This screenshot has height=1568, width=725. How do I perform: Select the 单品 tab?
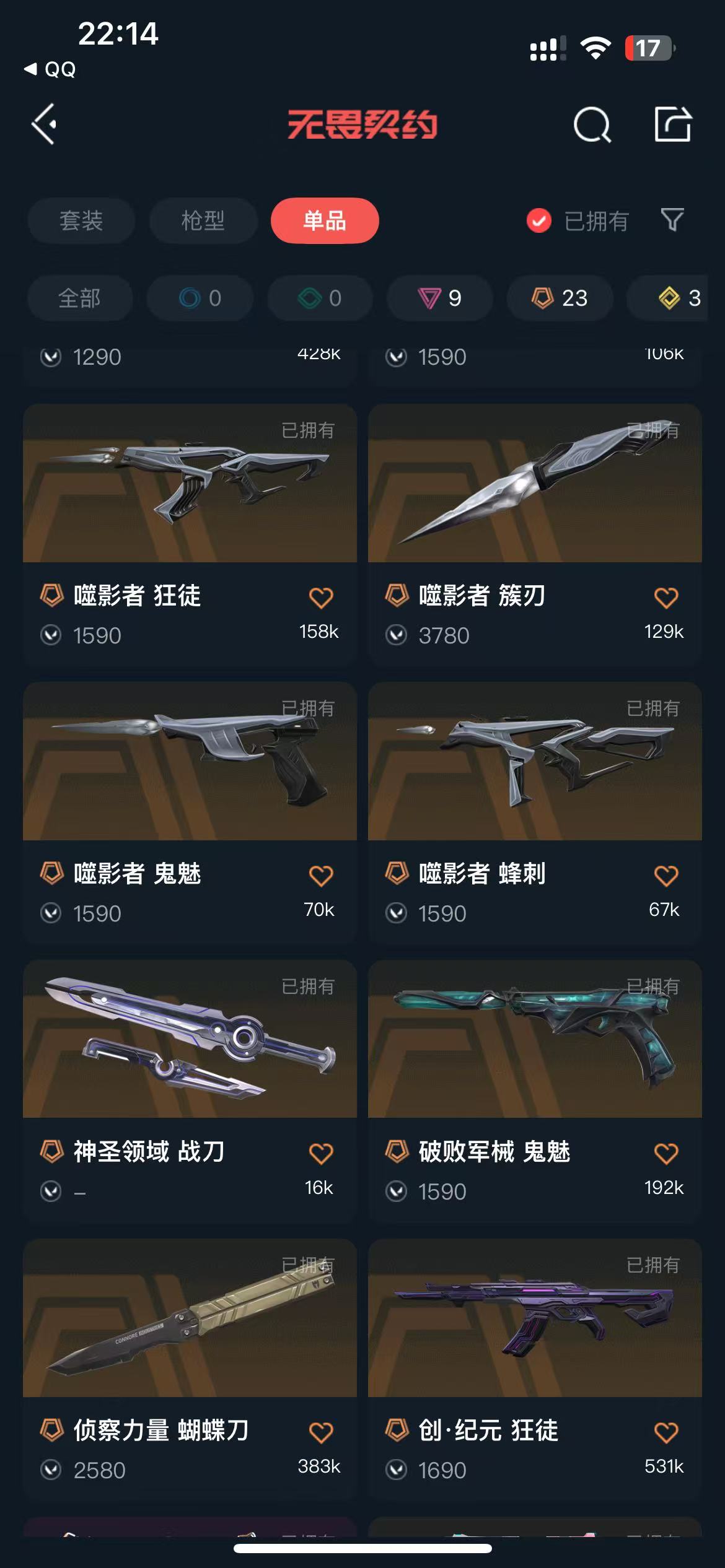pos(325,221)
